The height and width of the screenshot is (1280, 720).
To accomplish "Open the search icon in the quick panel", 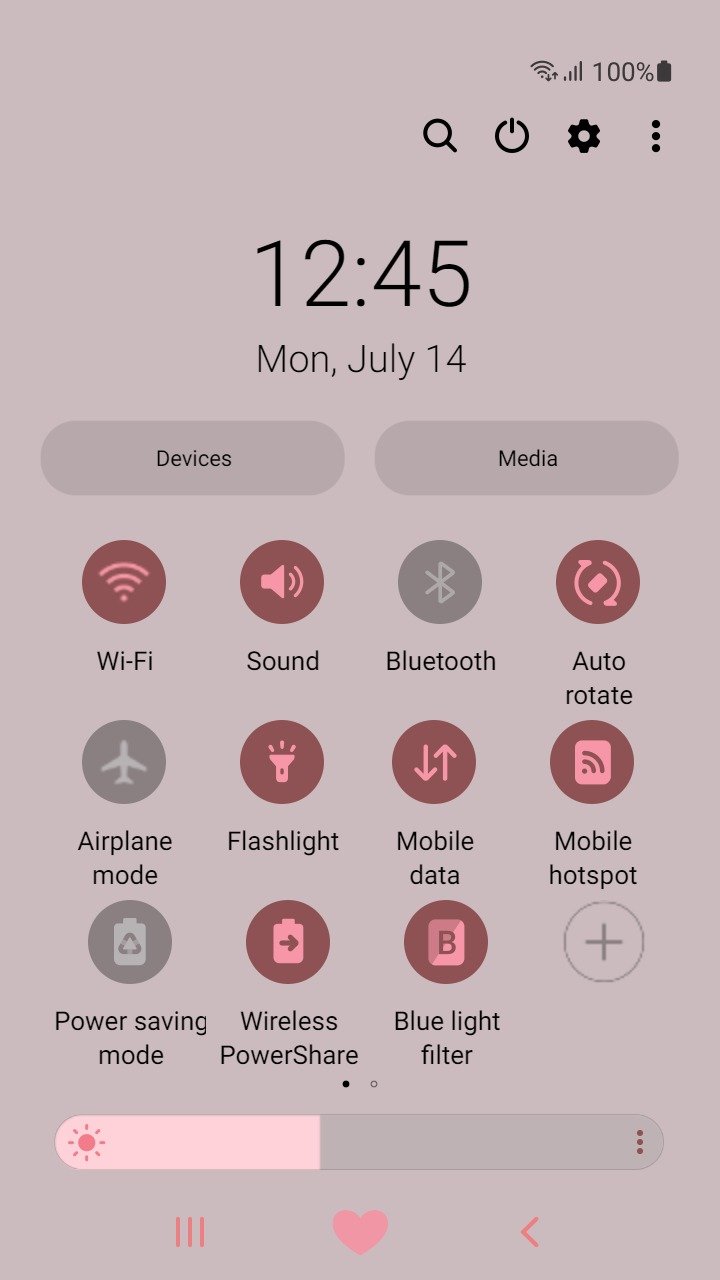I will coord(439,136).
